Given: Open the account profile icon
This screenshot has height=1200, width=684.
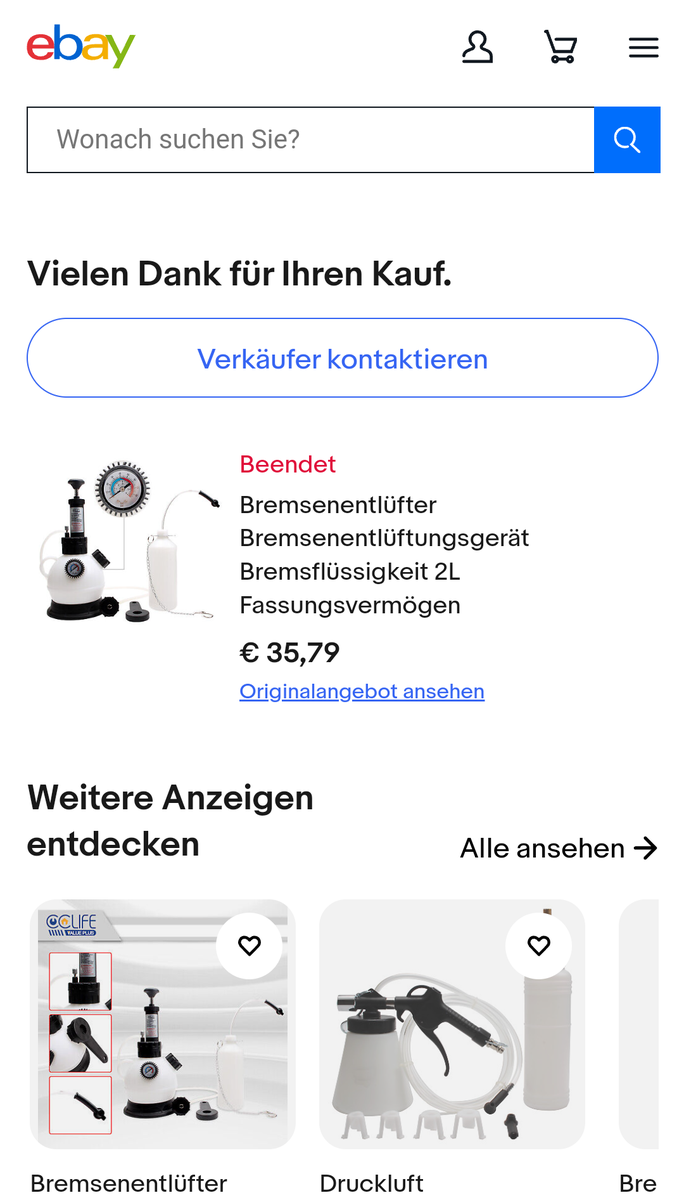Looking at the screenshot, I should point(477,47).
